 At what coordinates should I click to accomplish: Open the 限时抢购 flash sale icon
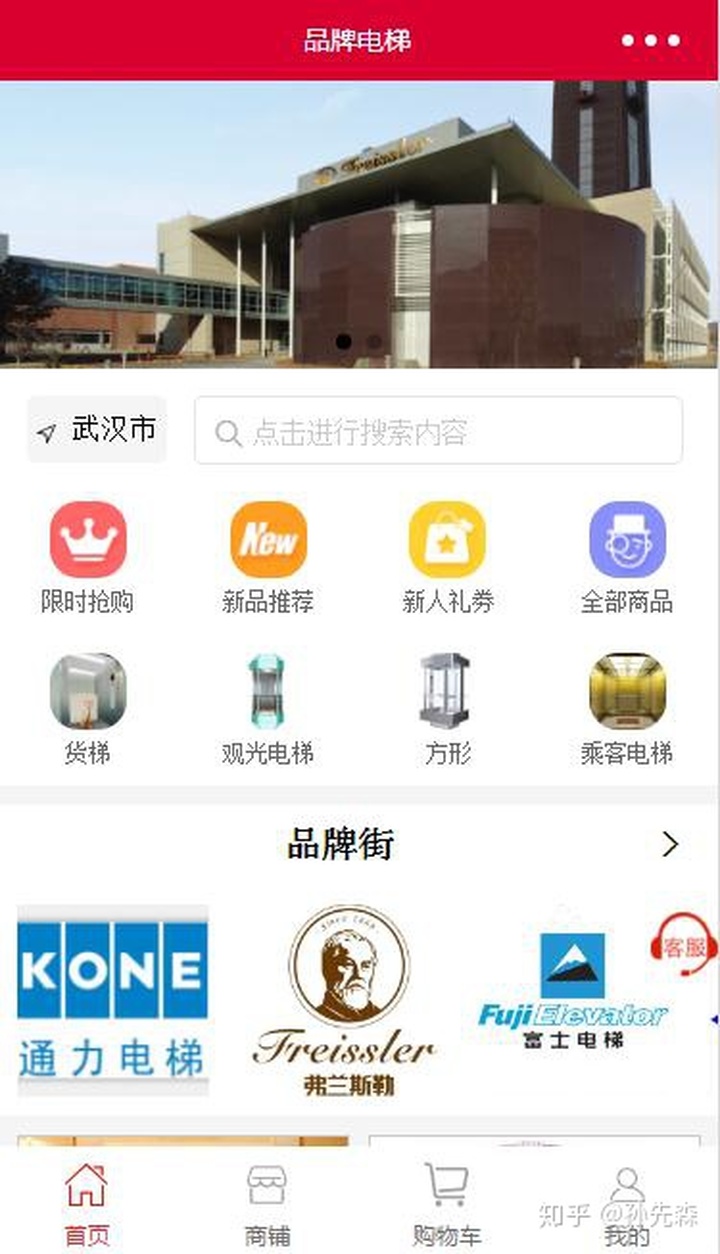(x=88, y=540)
